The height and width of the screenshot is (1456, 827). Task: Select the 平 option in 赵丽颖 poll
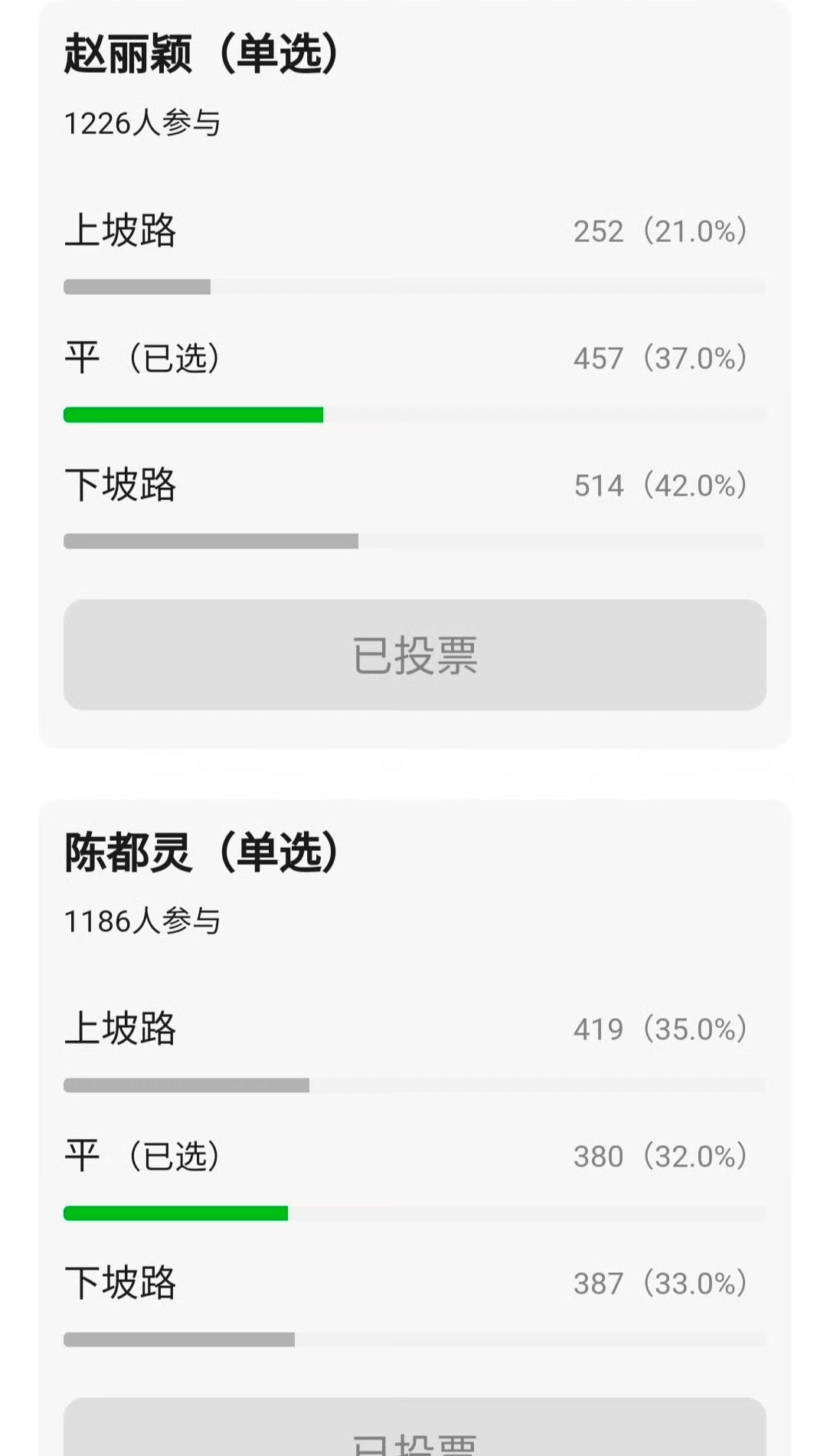[x=142, y=358]
